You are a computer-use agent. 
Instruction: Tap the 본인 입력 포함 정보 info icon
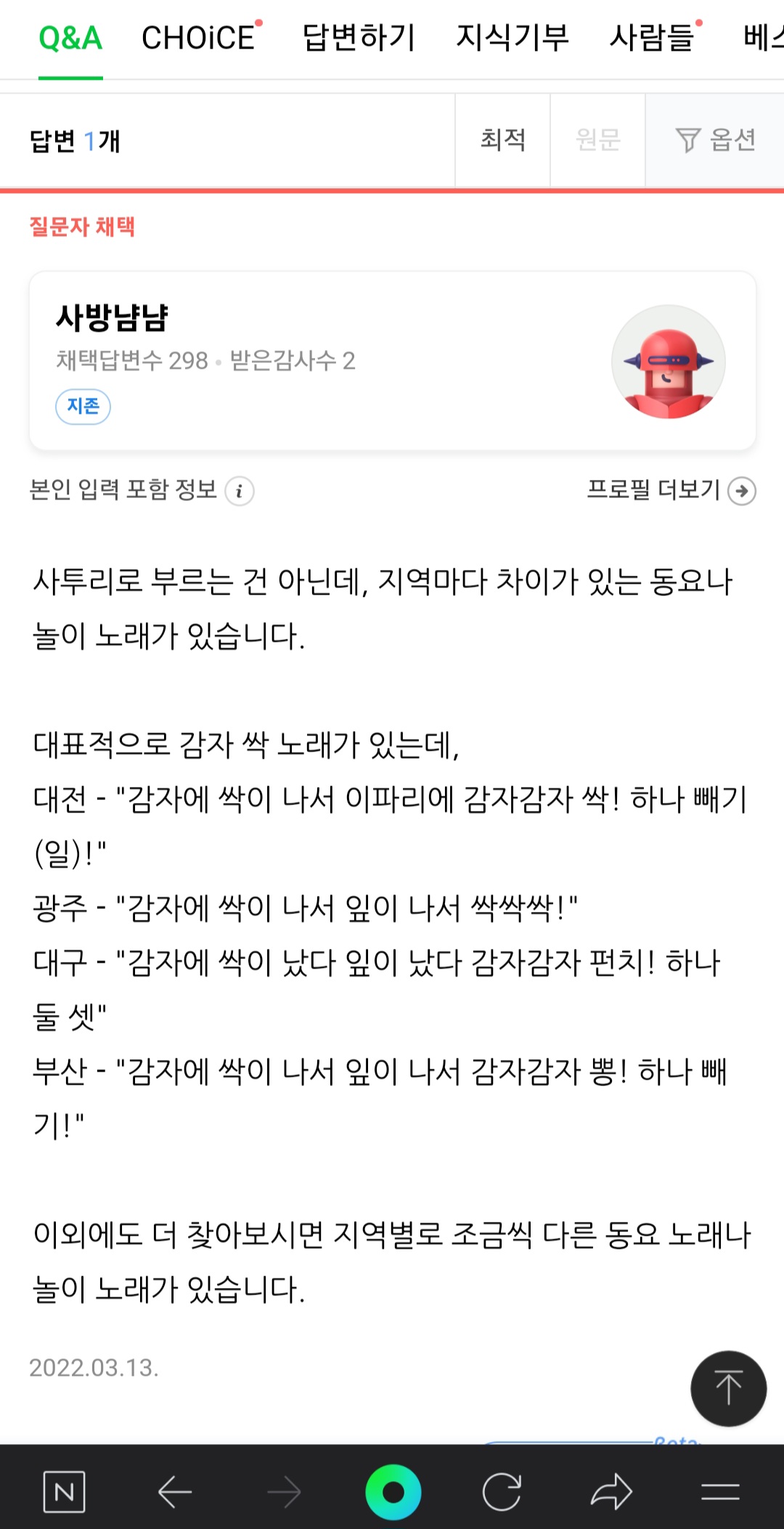coord(240,491)
